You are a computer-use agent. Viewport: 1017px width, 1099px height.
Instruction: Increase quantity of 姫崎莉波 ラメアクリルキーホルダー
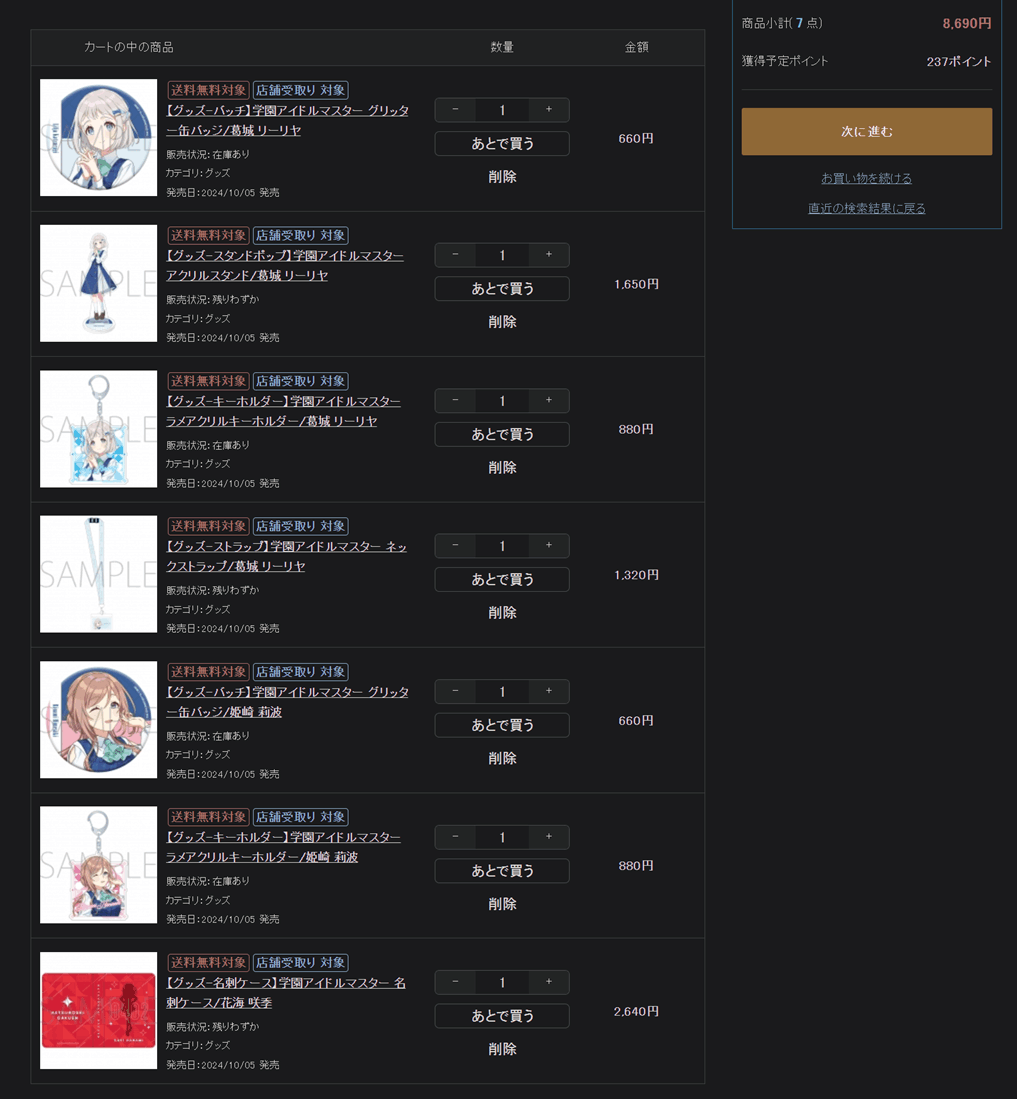click(548, 836)
